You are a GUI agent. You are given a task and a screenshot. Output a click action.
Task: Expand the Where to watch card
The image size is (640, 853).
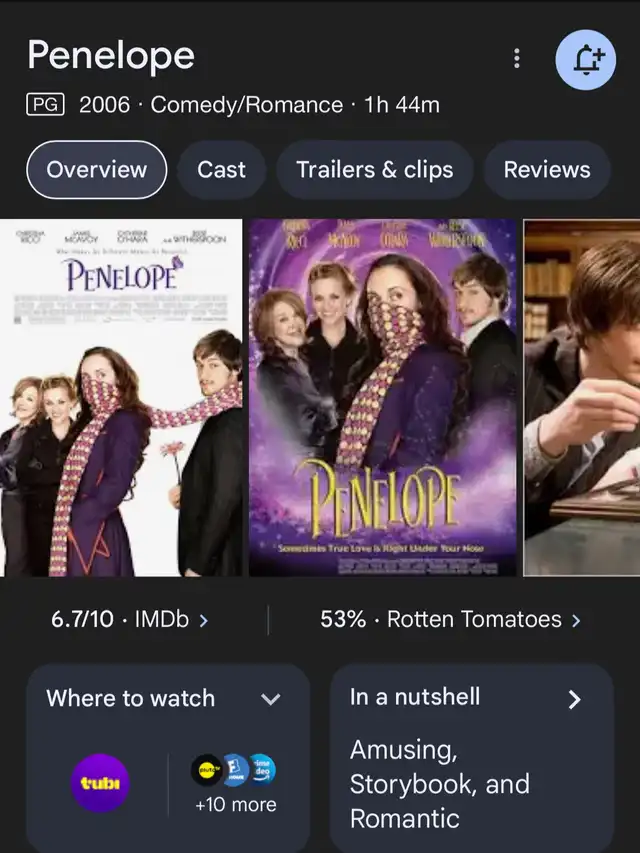click(x=270, y=699)
